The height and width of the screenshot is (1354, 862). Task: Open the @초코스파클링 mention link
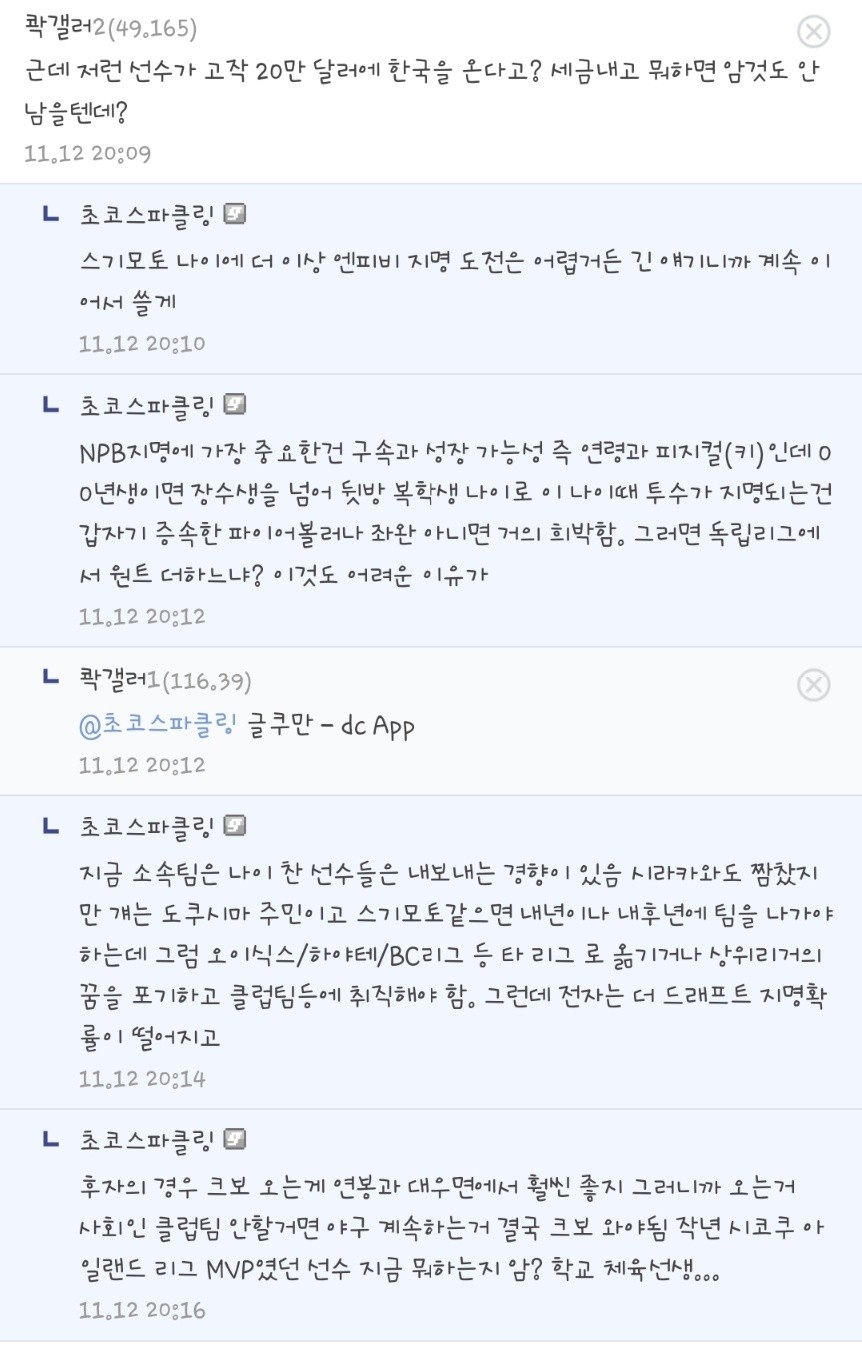155,726
